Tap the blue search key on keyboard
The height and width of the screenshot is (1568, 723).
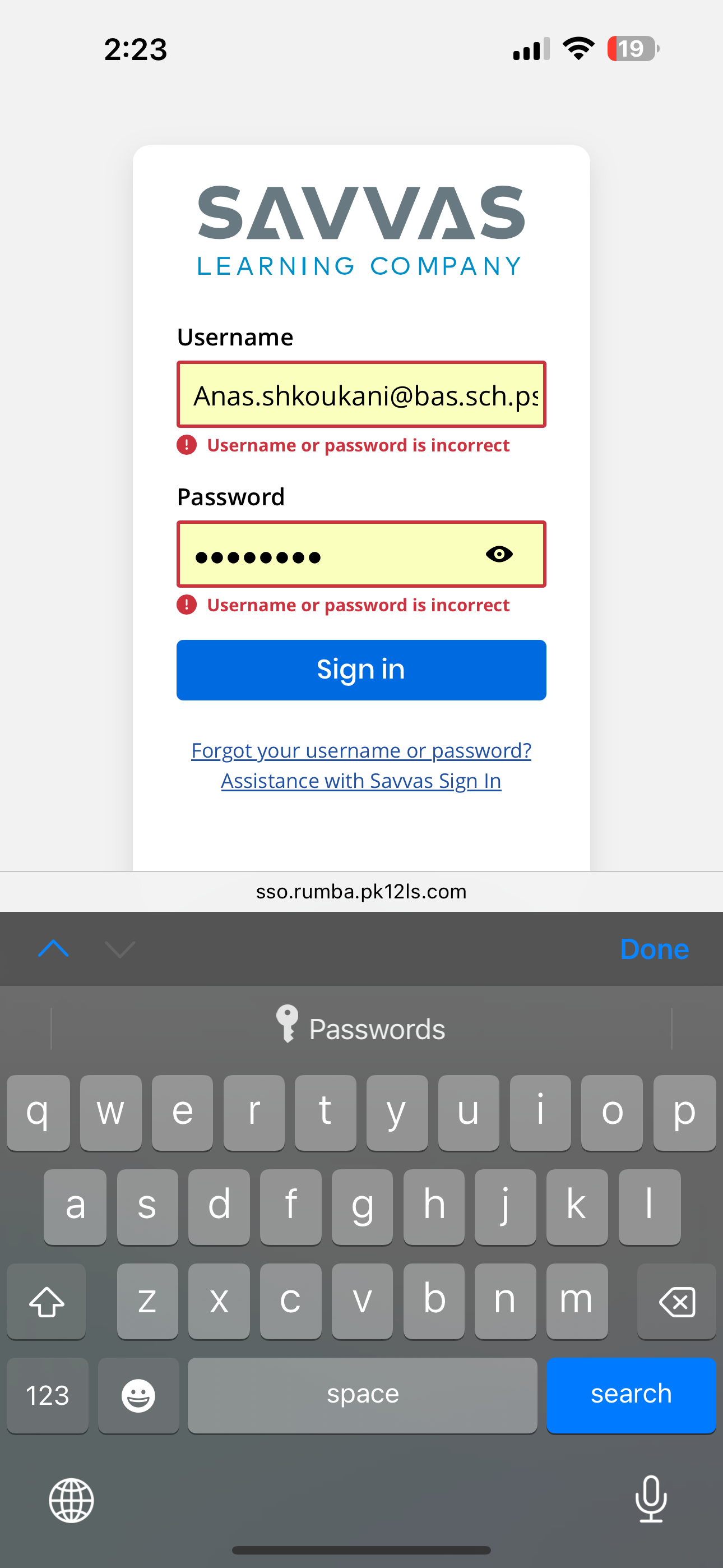click(631, 1395)
